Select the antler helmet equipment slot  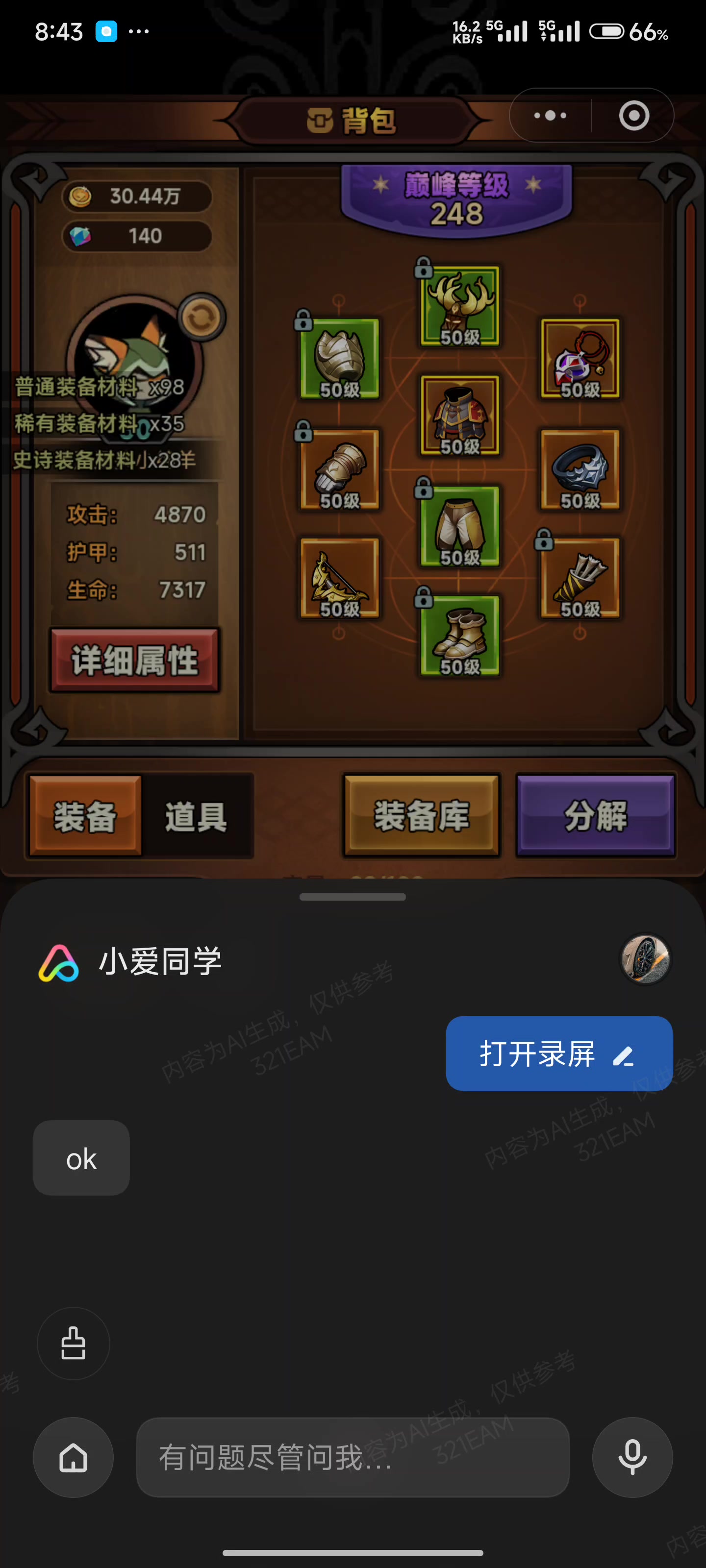460,306
